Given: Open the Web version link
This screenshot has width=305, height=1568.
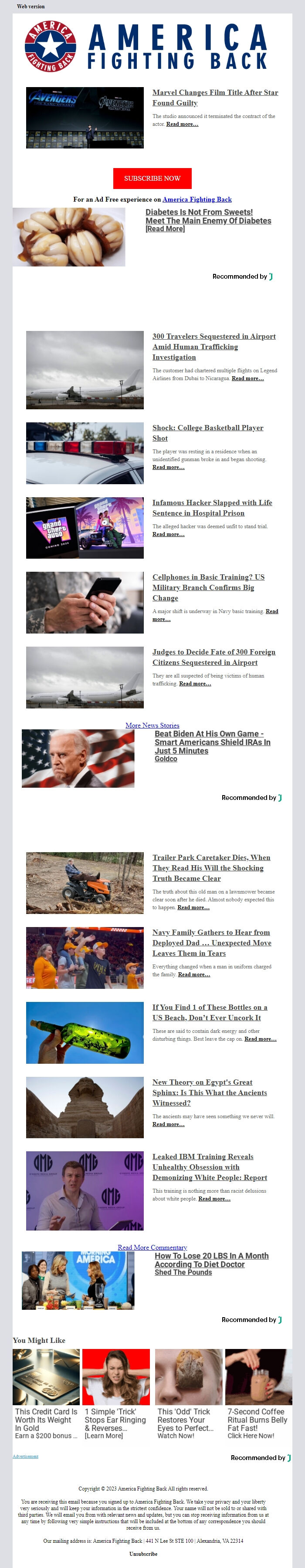Looking at the screenshot, I should (30, 7).
